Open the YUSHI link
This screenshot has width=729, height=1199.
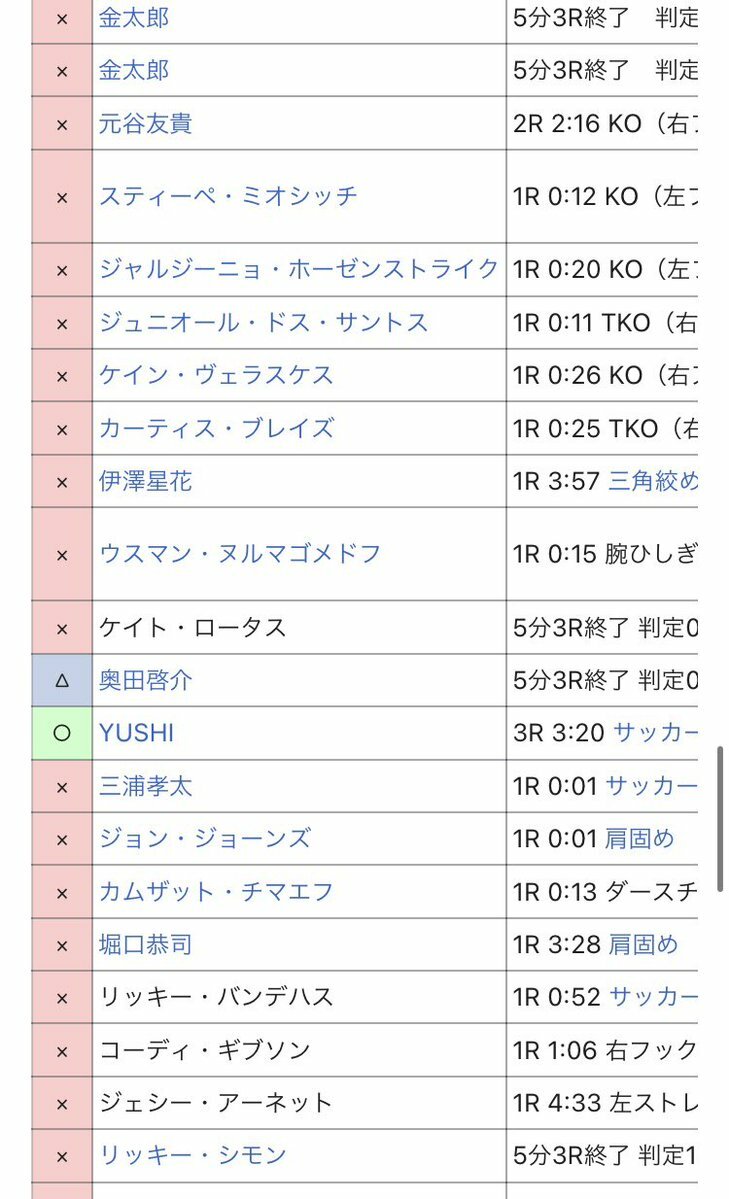click(x=136, y=733)
